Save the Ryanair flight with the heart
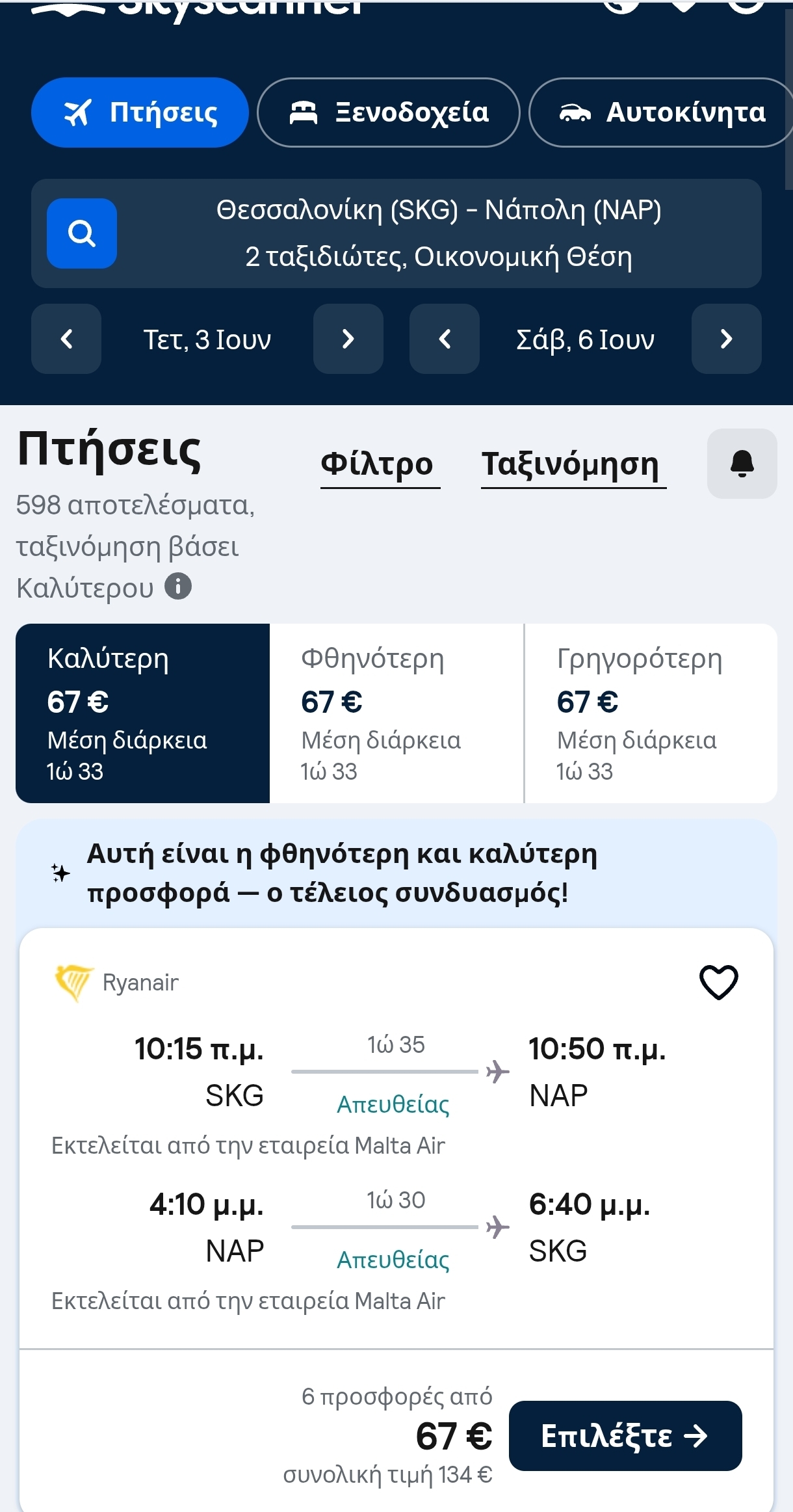 [718, 981]
